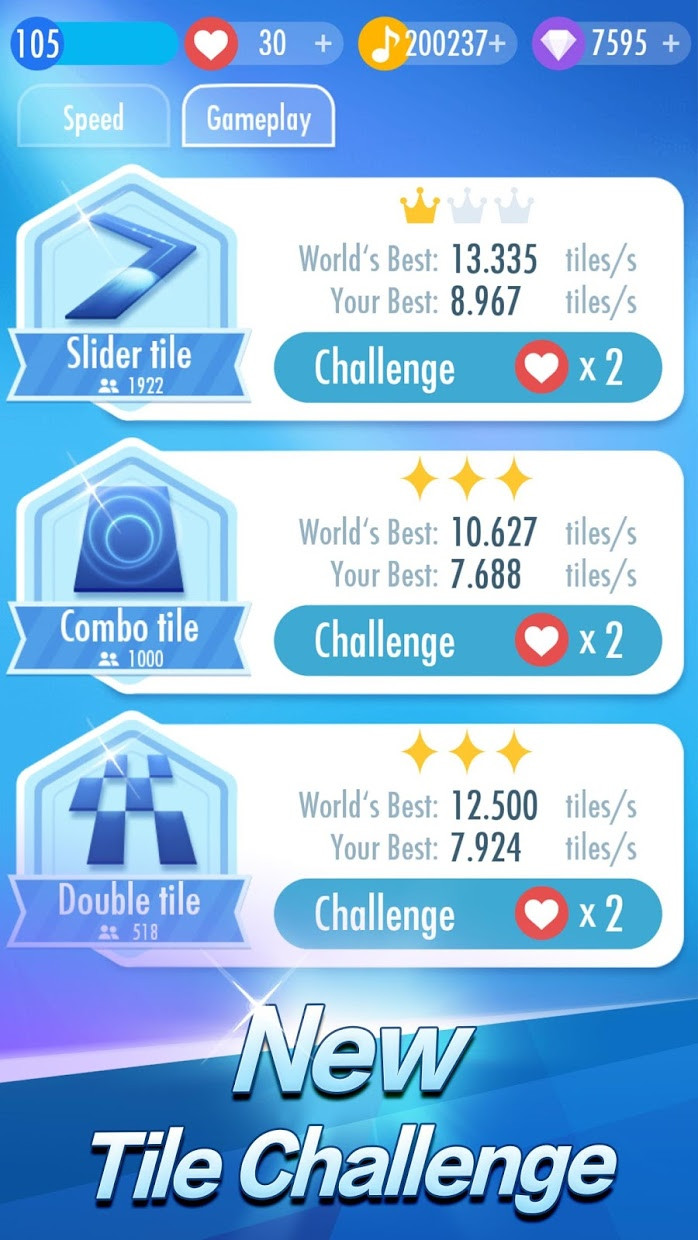Image resolution: width=698 pixels, height=1240 pixels.
Task: Add more hearts with the plus
Action: coord(322,44)
